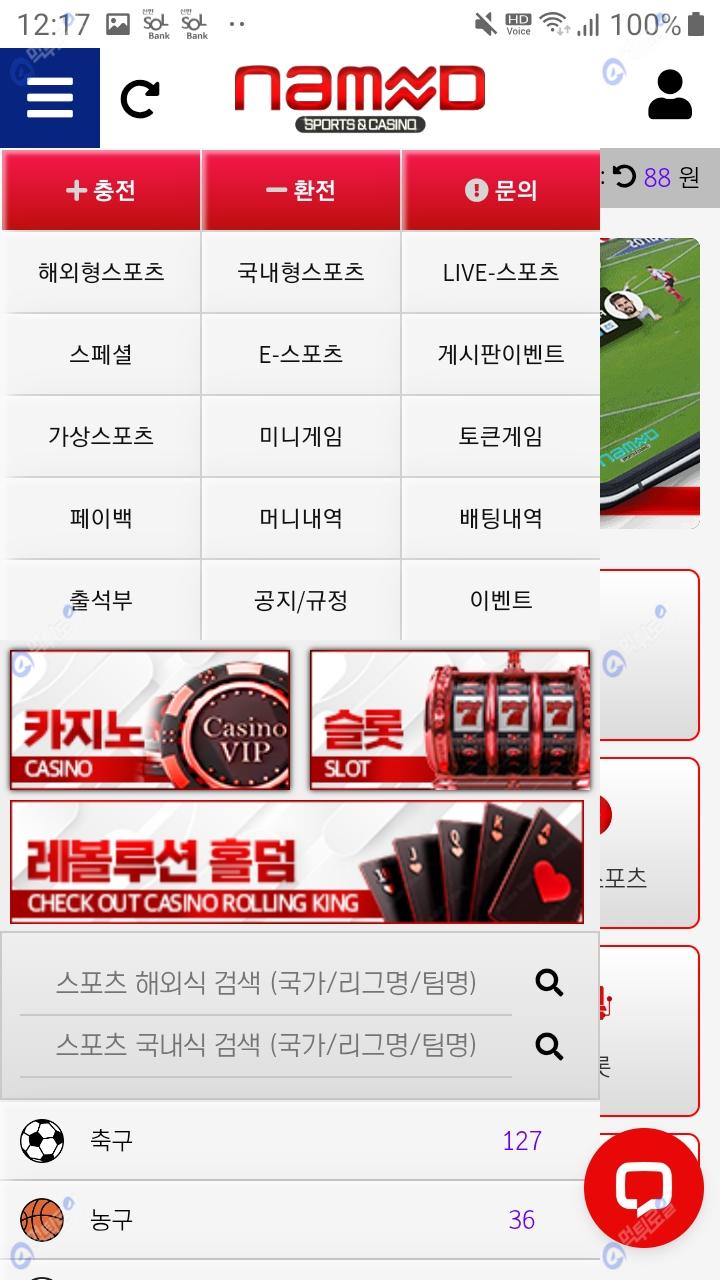
Task: View 배팅내역 history
Action: [501, 518]
